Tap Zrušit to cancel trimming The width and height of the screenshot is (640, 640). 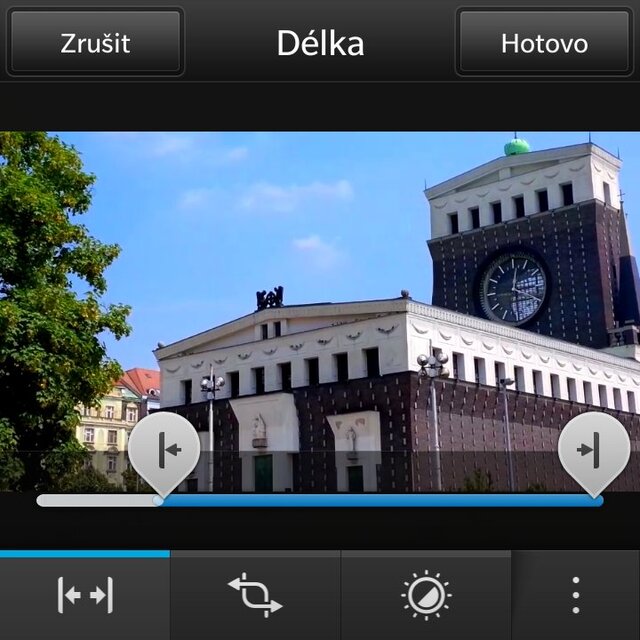[x=95, y=43]
